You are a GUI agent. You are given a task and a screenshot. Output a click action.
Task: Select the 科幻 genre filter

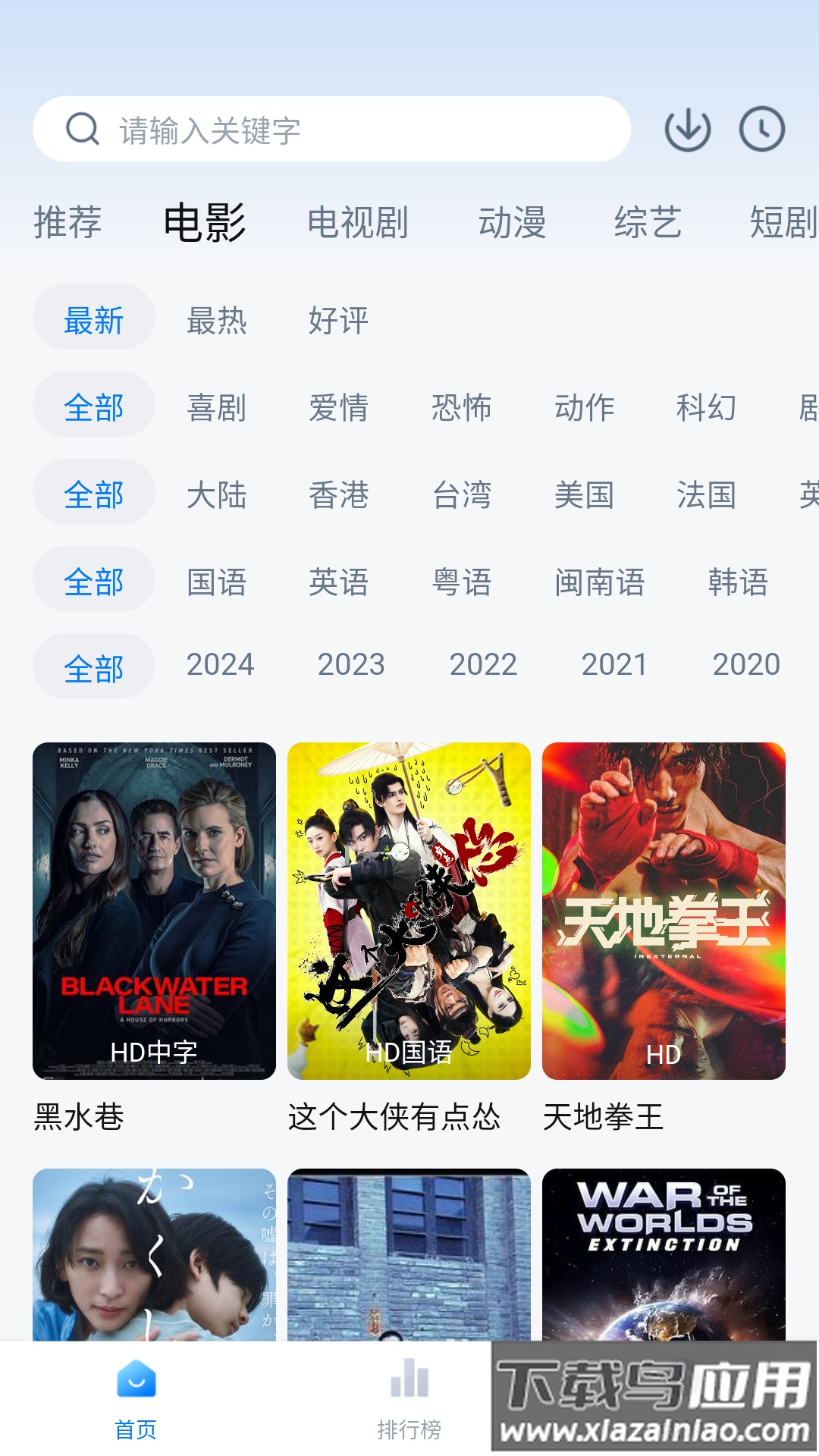[x=706, y=407]
